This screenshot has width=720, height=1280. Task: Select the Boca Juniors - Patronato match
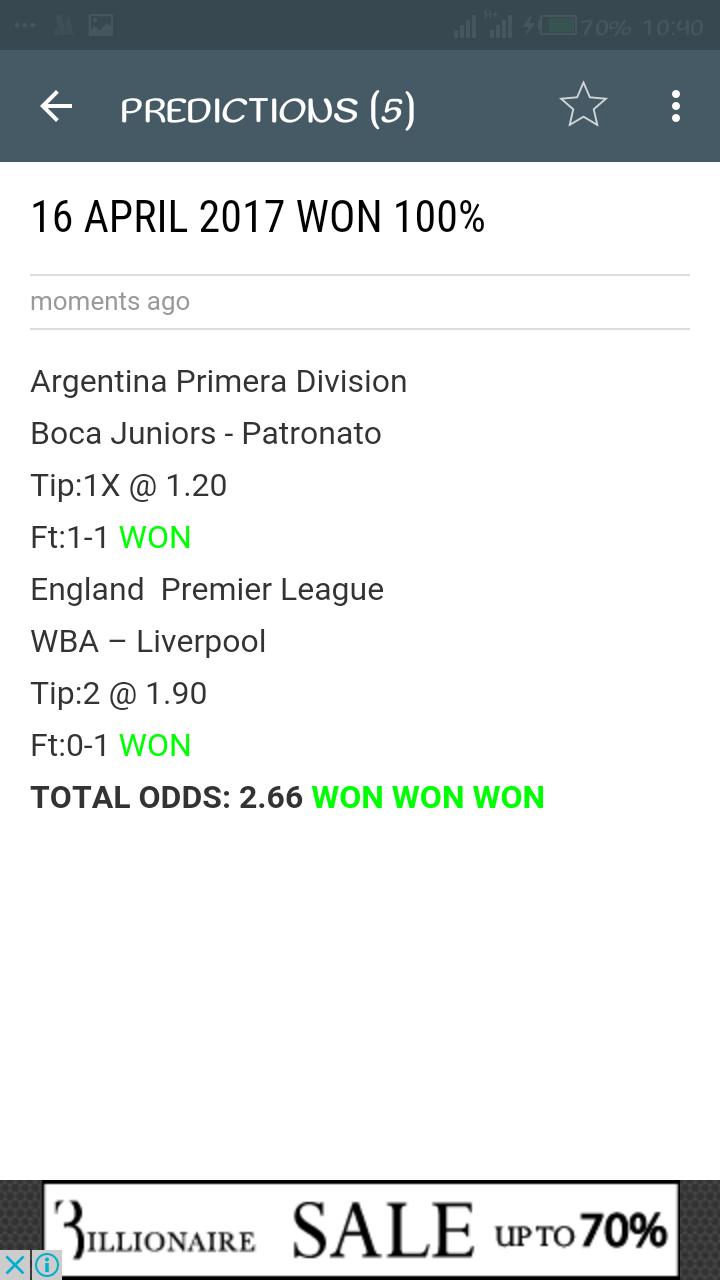click(206, 433)
